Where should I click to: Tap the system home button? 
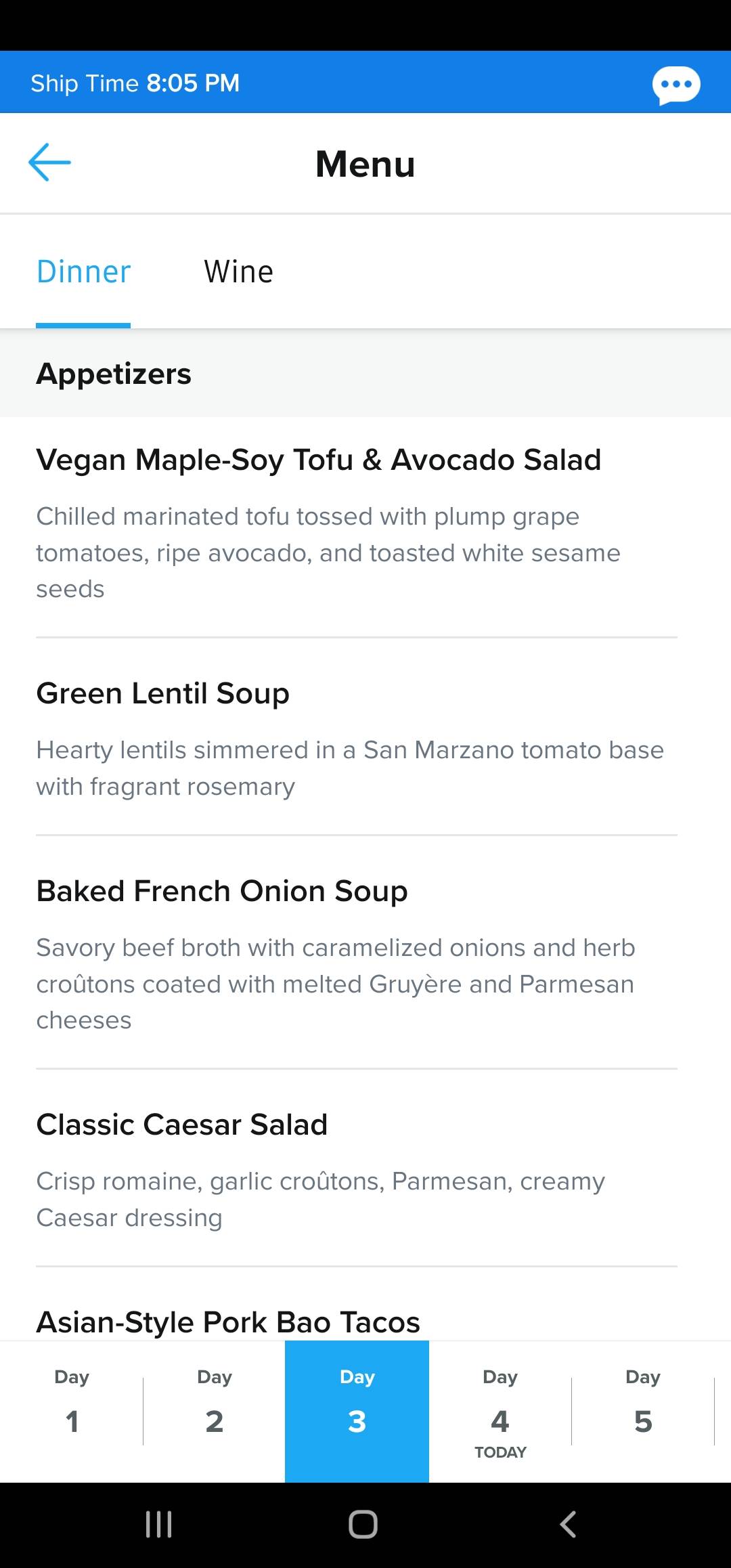(363, 1525)
